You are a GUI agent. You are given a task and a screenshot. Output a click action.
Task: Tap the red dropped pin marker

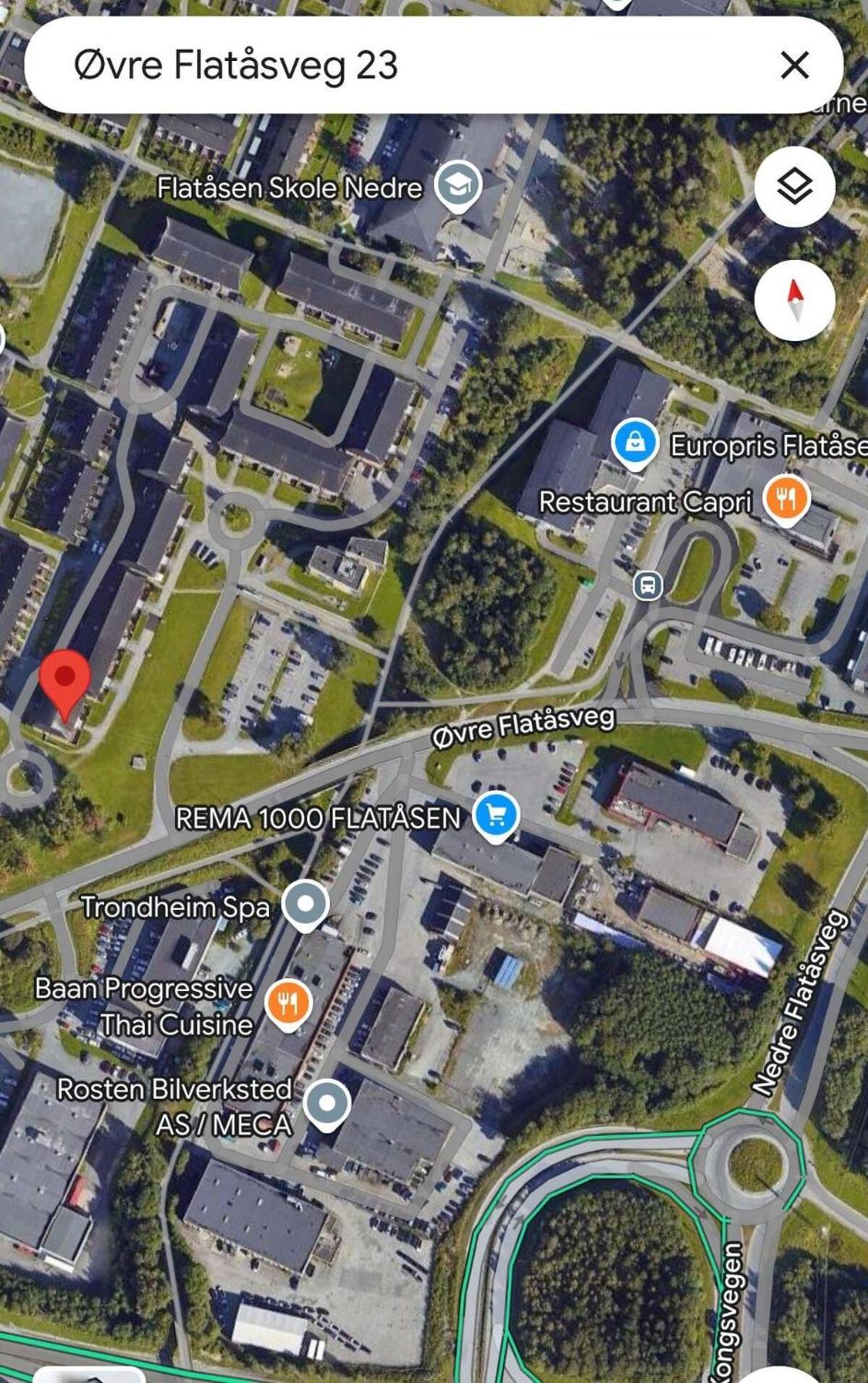tap(64, 679)
